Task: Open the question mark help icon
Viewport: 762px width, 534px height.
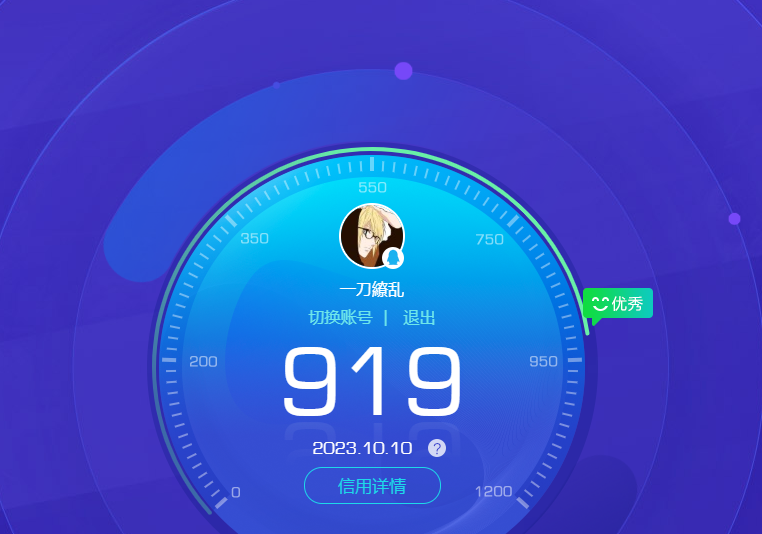Action: point(437,448)
